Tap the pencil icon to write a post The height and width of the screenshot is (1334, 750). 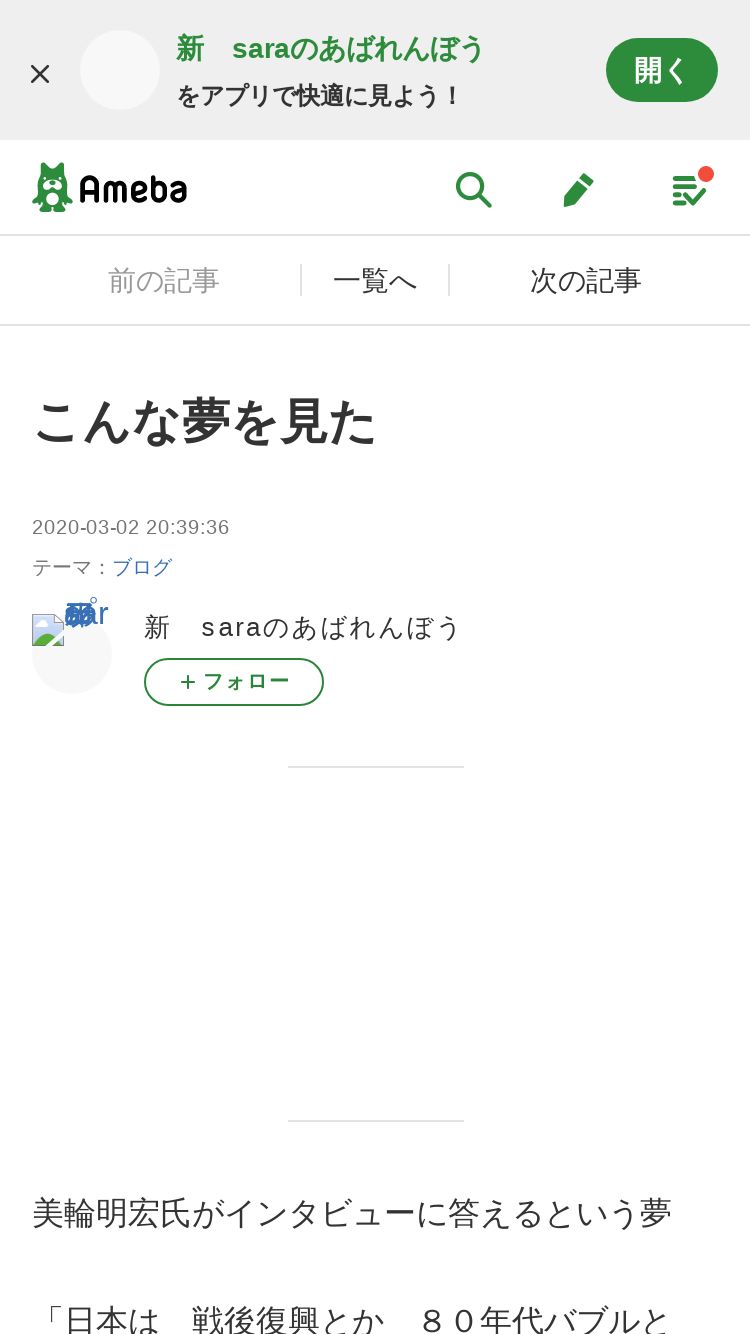pos(578,188)
